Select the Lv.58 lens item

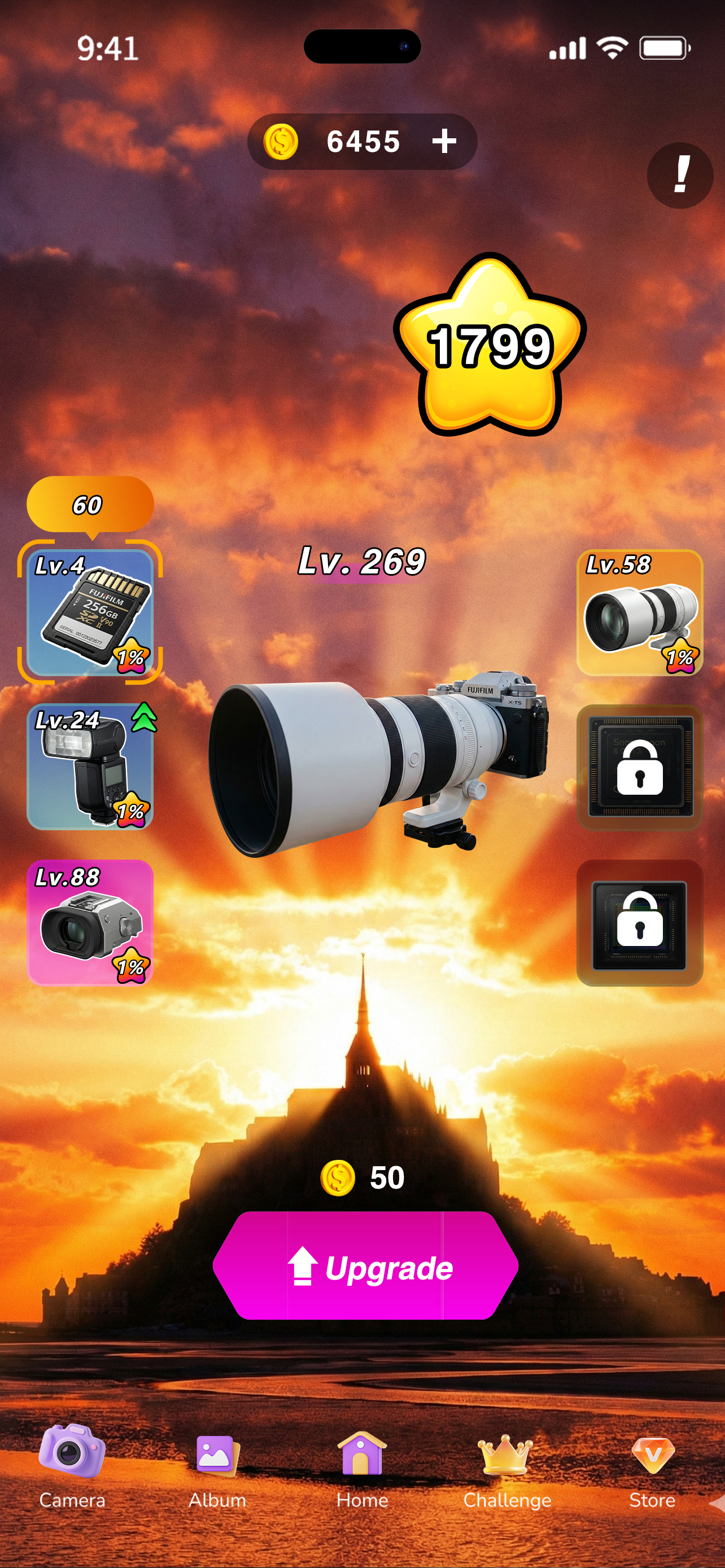(x=639, y=613)
